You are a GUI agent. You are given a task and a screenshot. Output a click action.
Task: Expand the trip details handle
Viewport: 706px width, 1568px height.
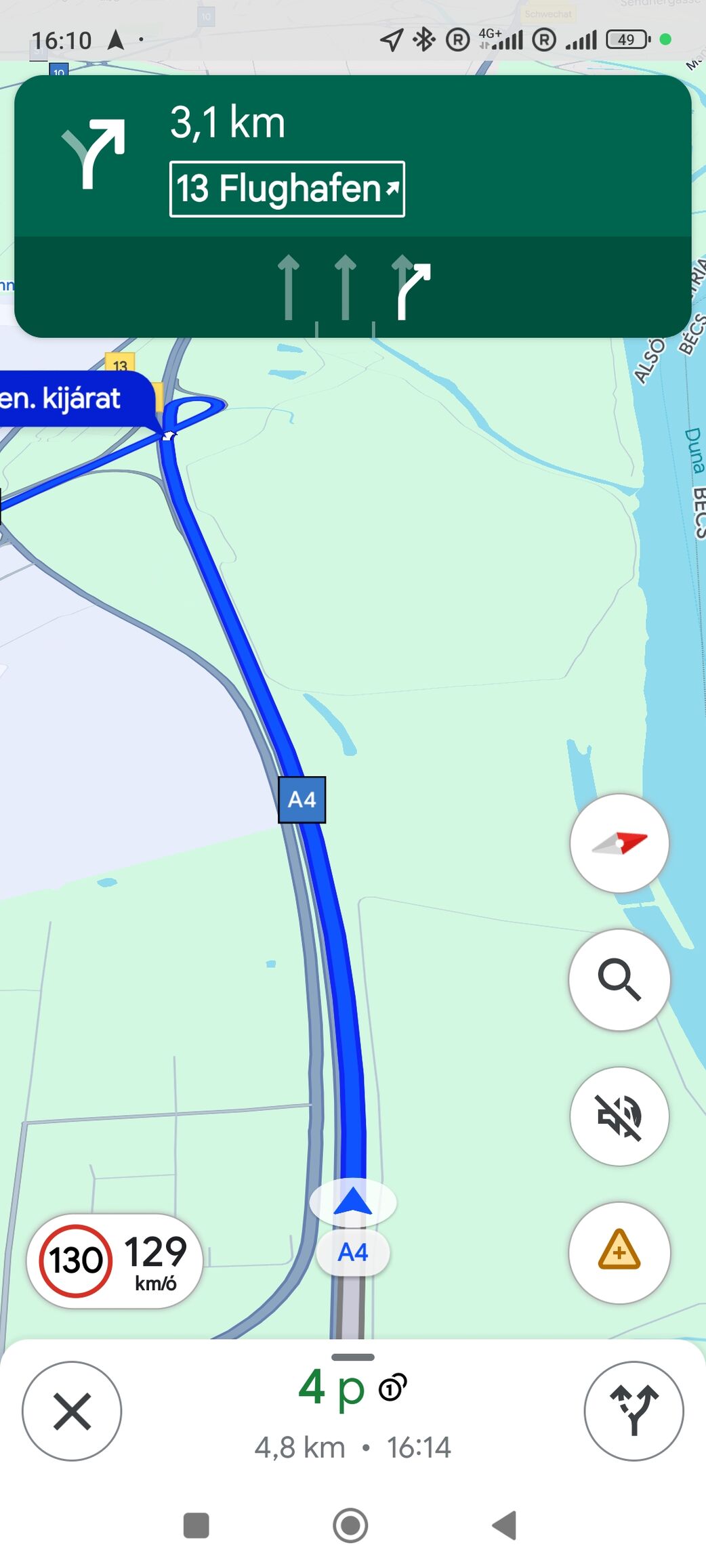353,1357
